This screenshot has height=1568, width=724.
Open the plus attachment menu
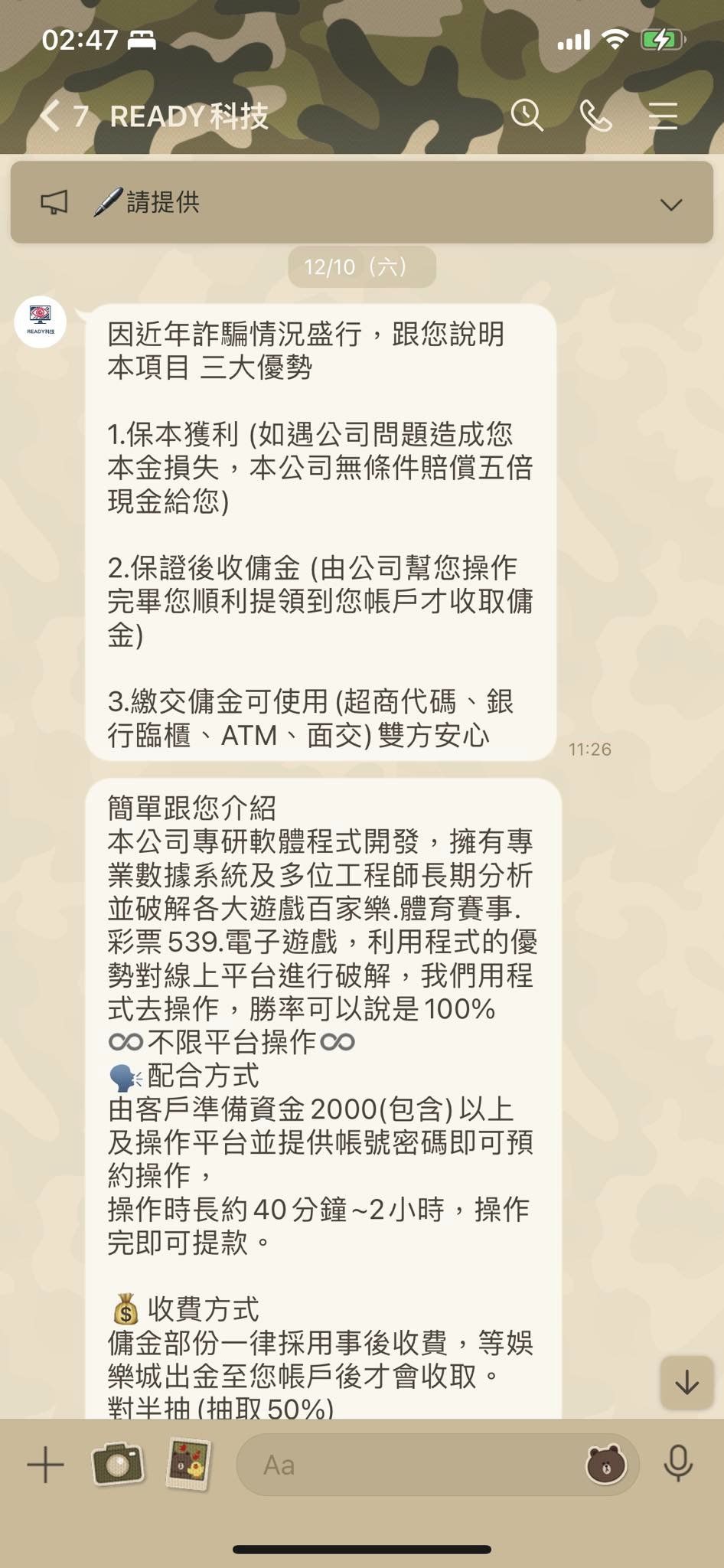coord(46,1465)
